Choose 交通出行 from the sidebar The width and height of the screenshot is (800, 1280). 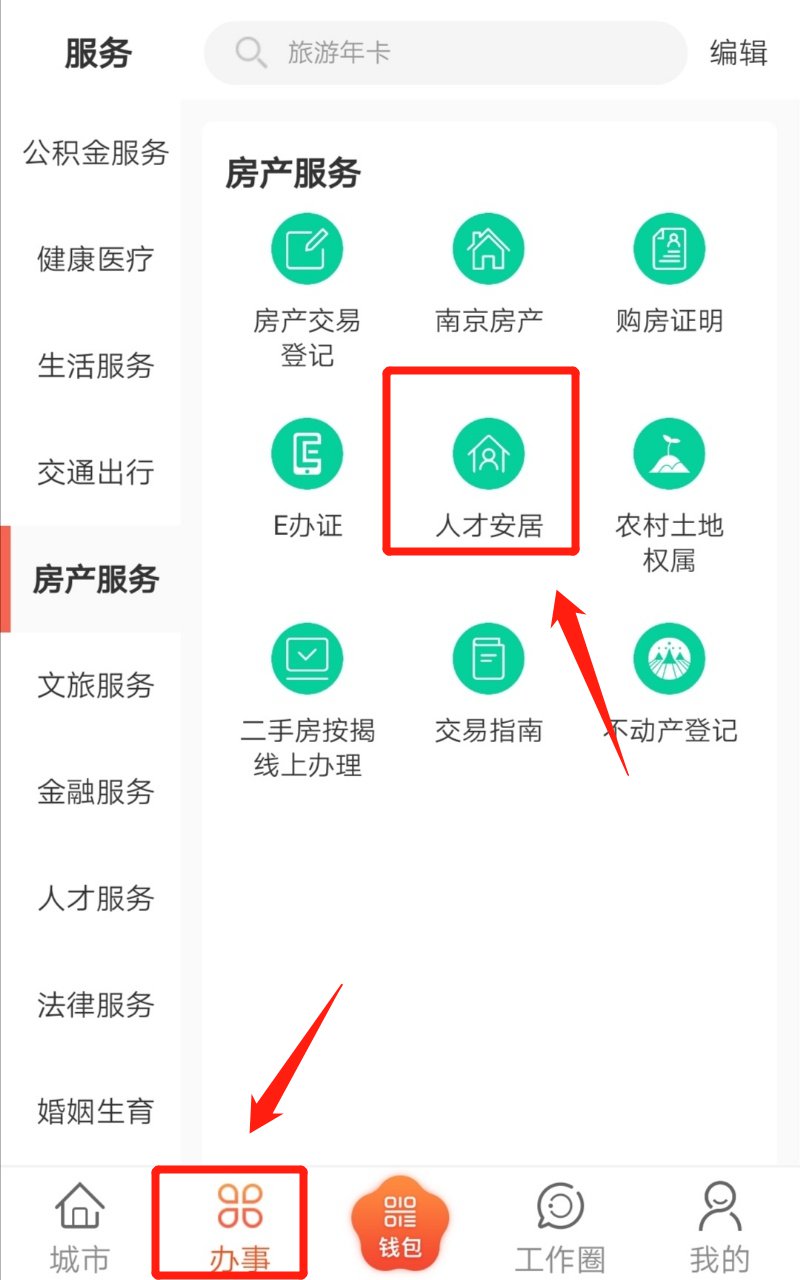point(96,472)
